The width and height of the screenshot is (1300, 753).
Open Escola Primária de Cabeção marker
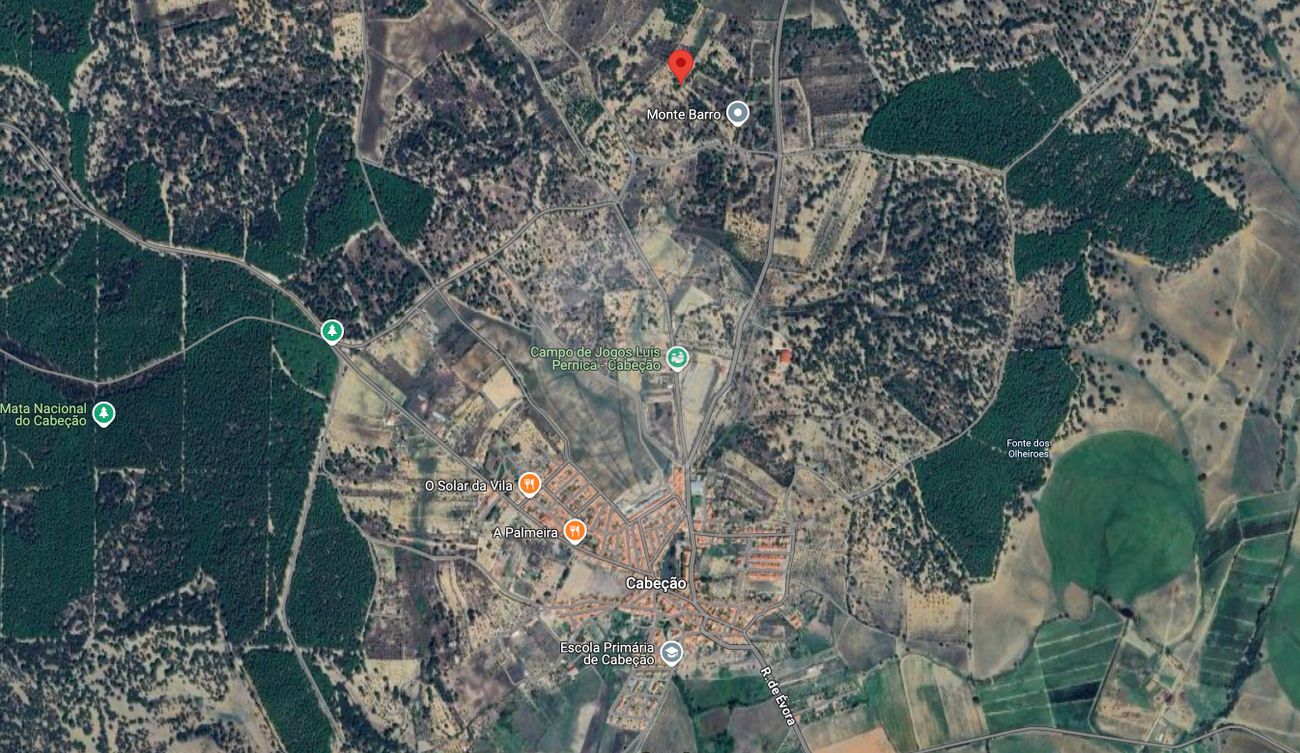tap(671, 653)
